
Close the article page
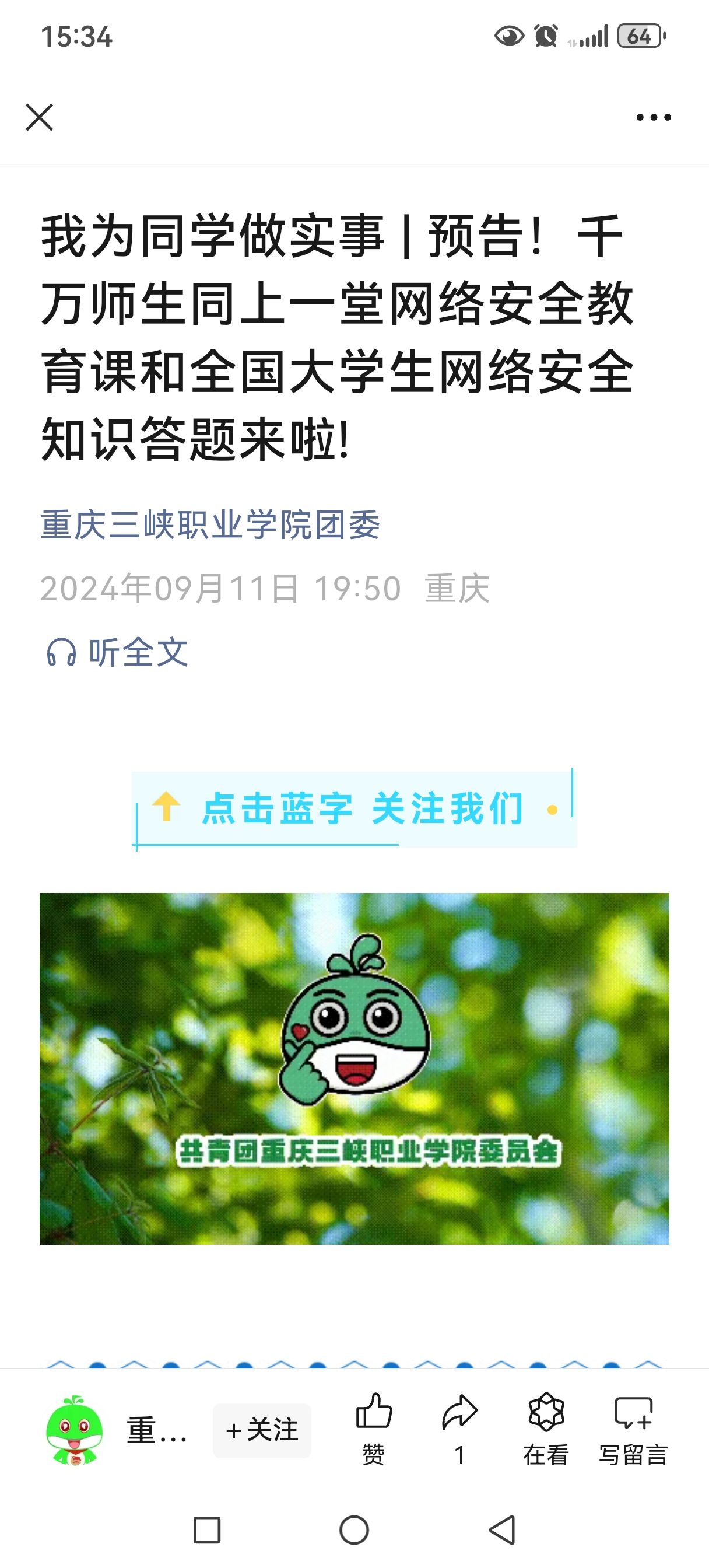coord(40,117)
